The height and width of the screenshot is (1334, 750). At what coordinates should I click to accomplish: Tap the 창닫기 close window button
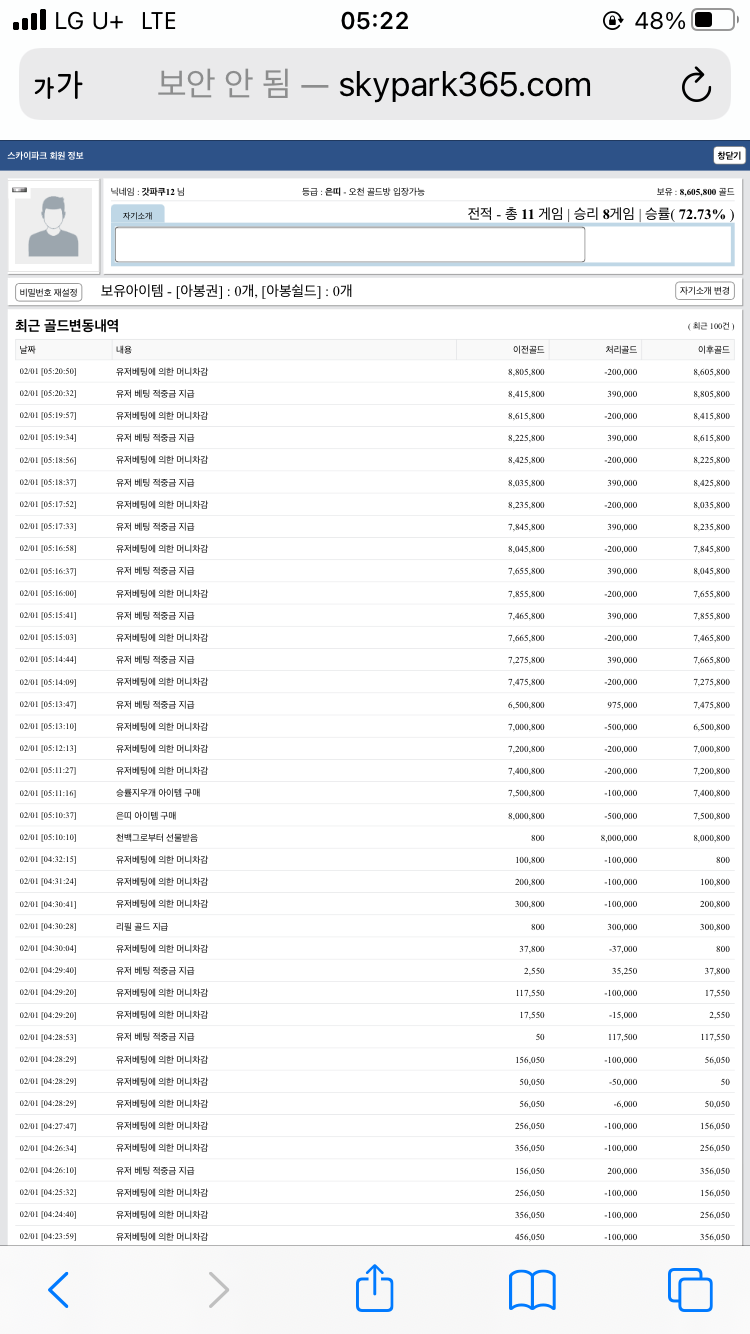pyautogui.click(x=728, y=155)
